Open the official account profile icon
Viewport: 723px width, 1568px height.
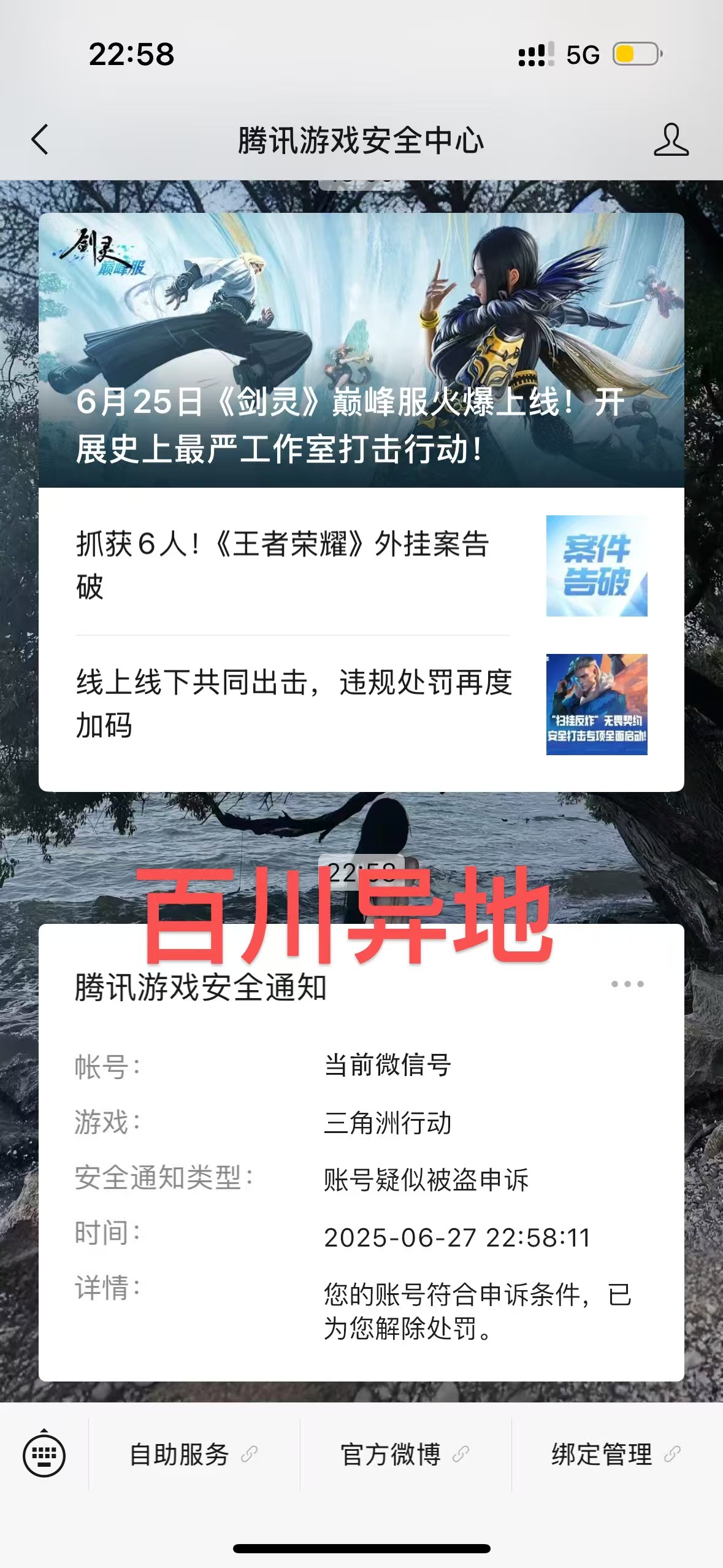pos(671,140)
